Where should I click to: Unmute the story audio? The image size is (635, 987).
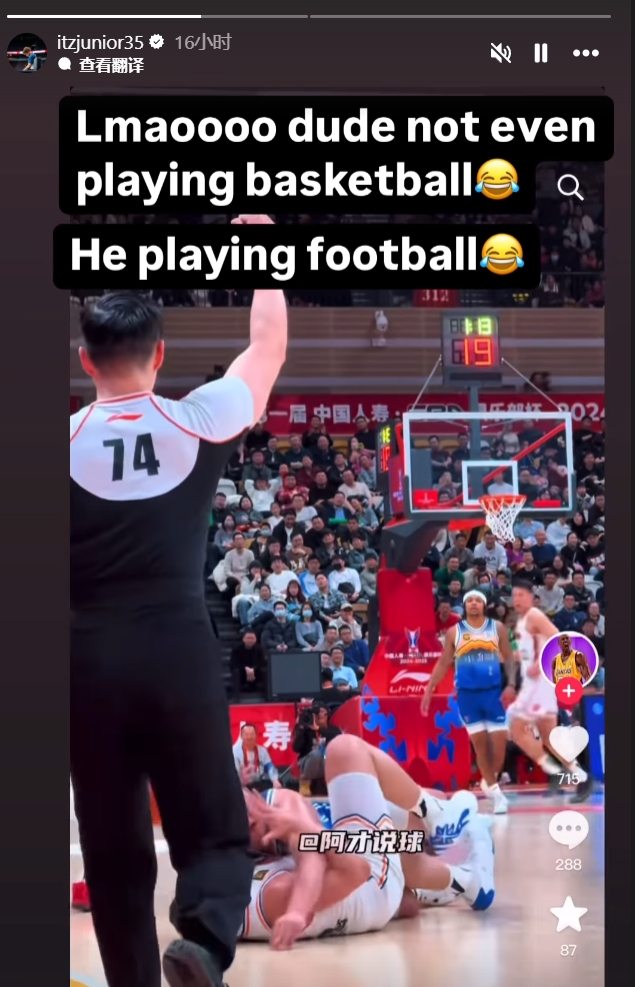[500, 53]
